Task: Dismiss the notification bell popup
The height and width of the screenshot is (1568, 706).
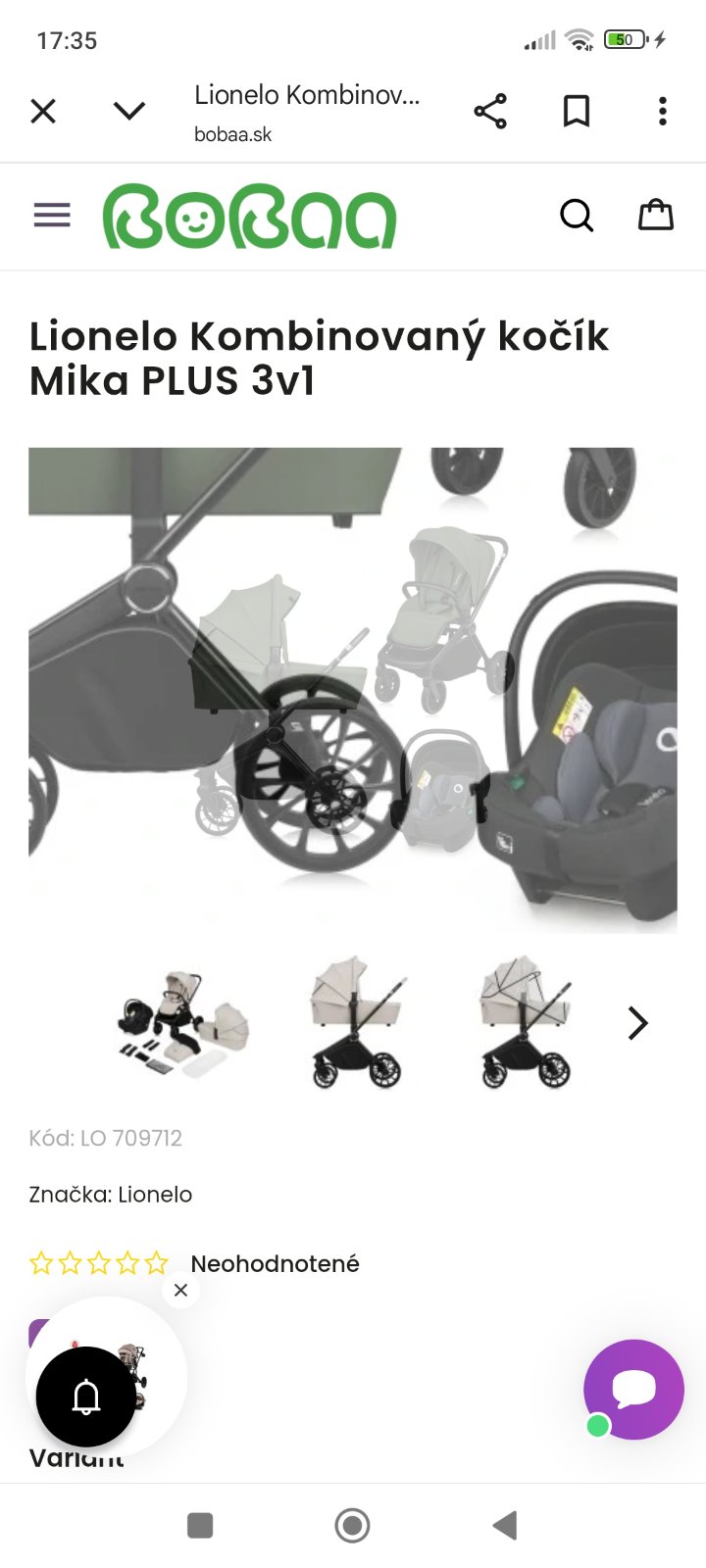Action: pyautogui.click(x=180, y=1290)
